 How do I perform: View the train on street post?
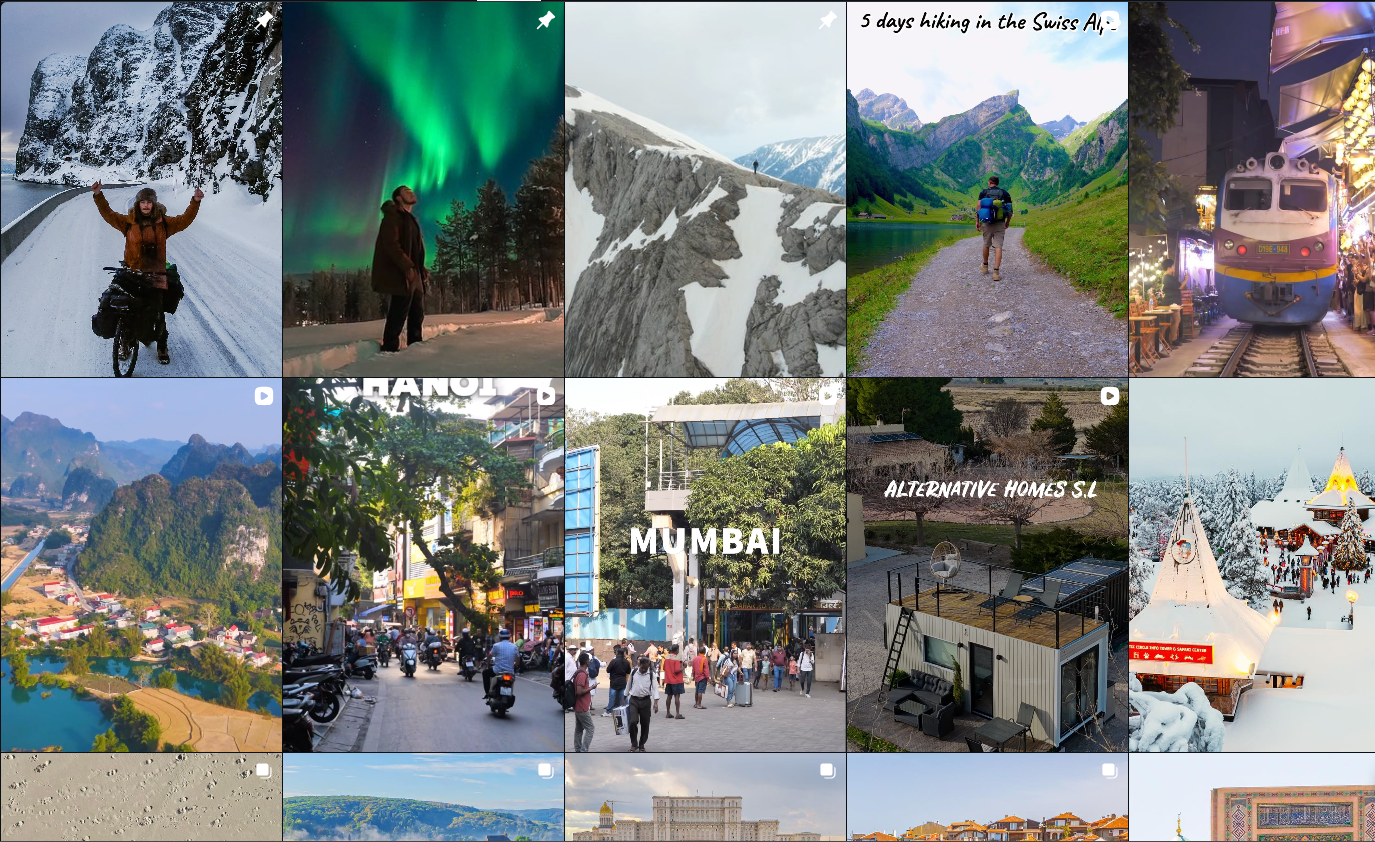pyautogui.click(x=1252, y=189)
